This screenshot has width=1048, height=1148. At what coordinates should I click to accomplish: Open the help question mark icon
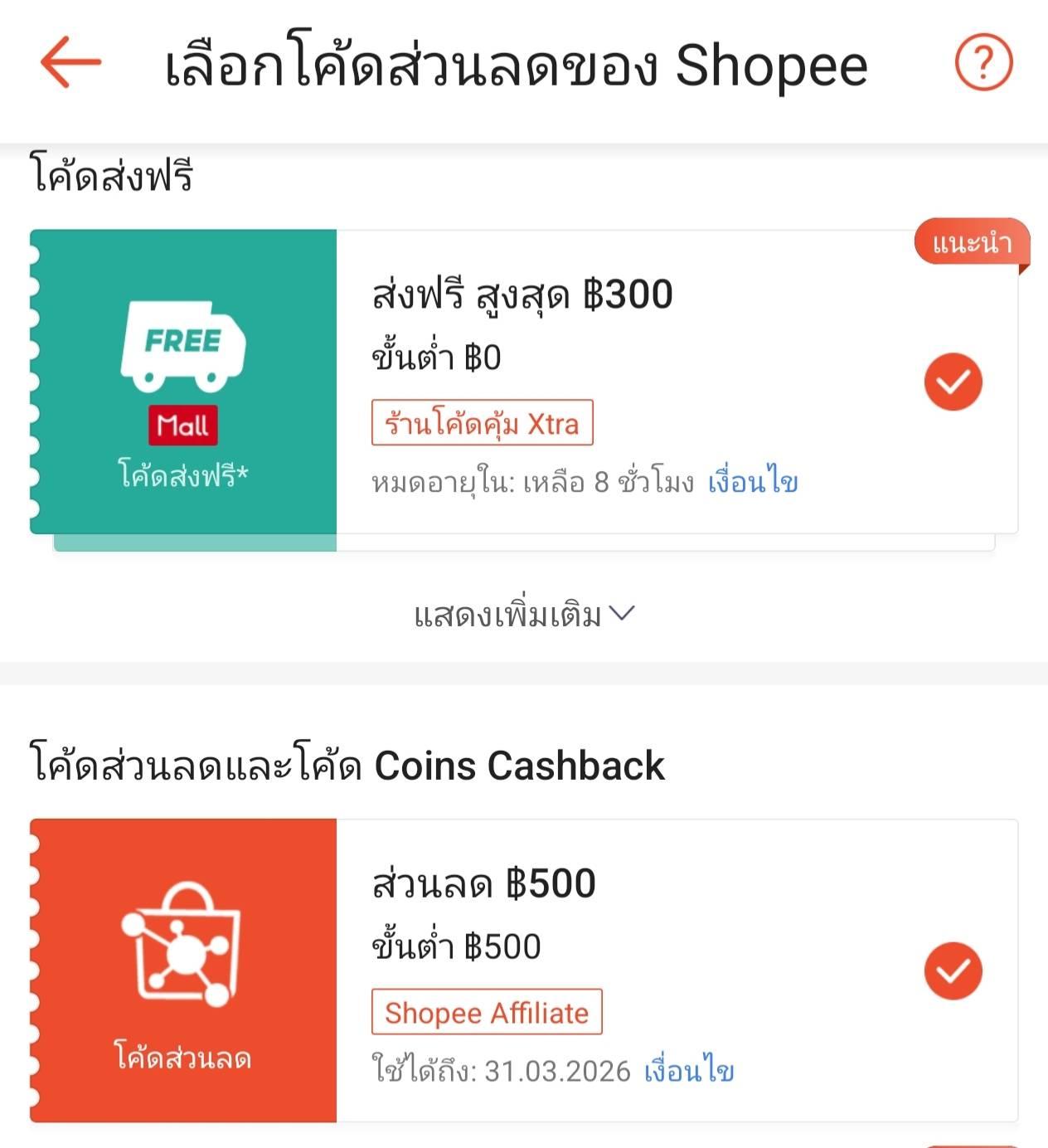(x=983, y=62)
